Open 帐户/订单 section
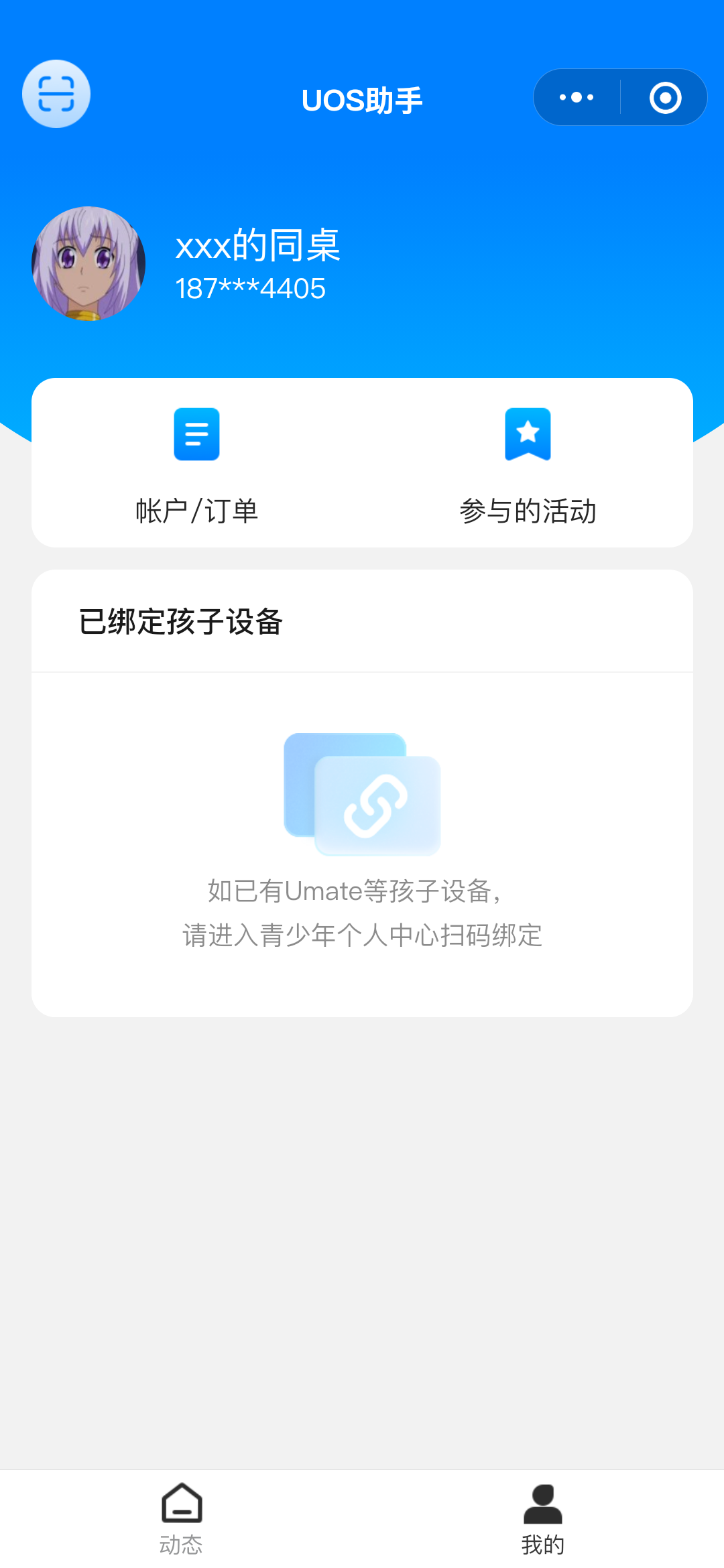 coord(196,464)
